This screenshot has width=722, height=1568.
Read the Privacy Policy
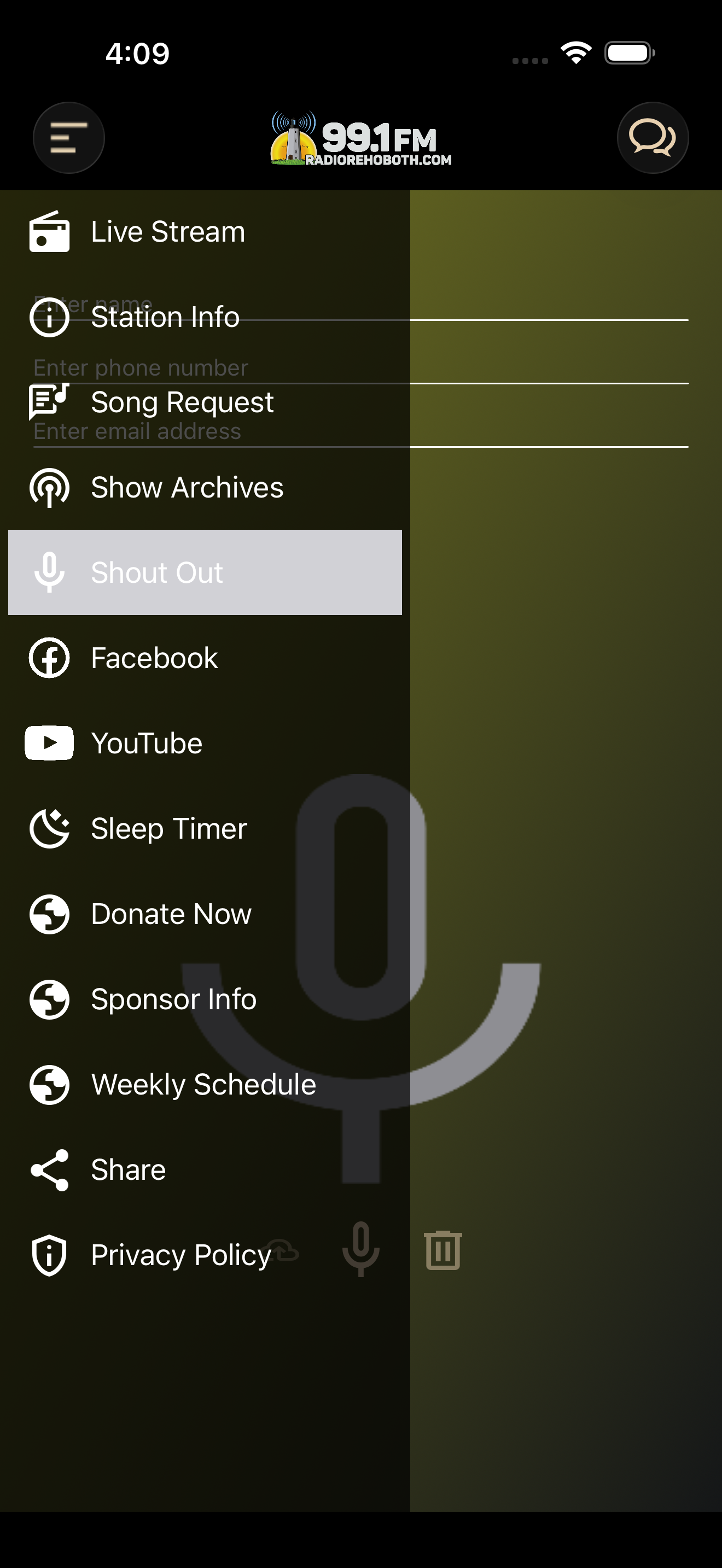pyautogui.click(x=205, y=1255)
